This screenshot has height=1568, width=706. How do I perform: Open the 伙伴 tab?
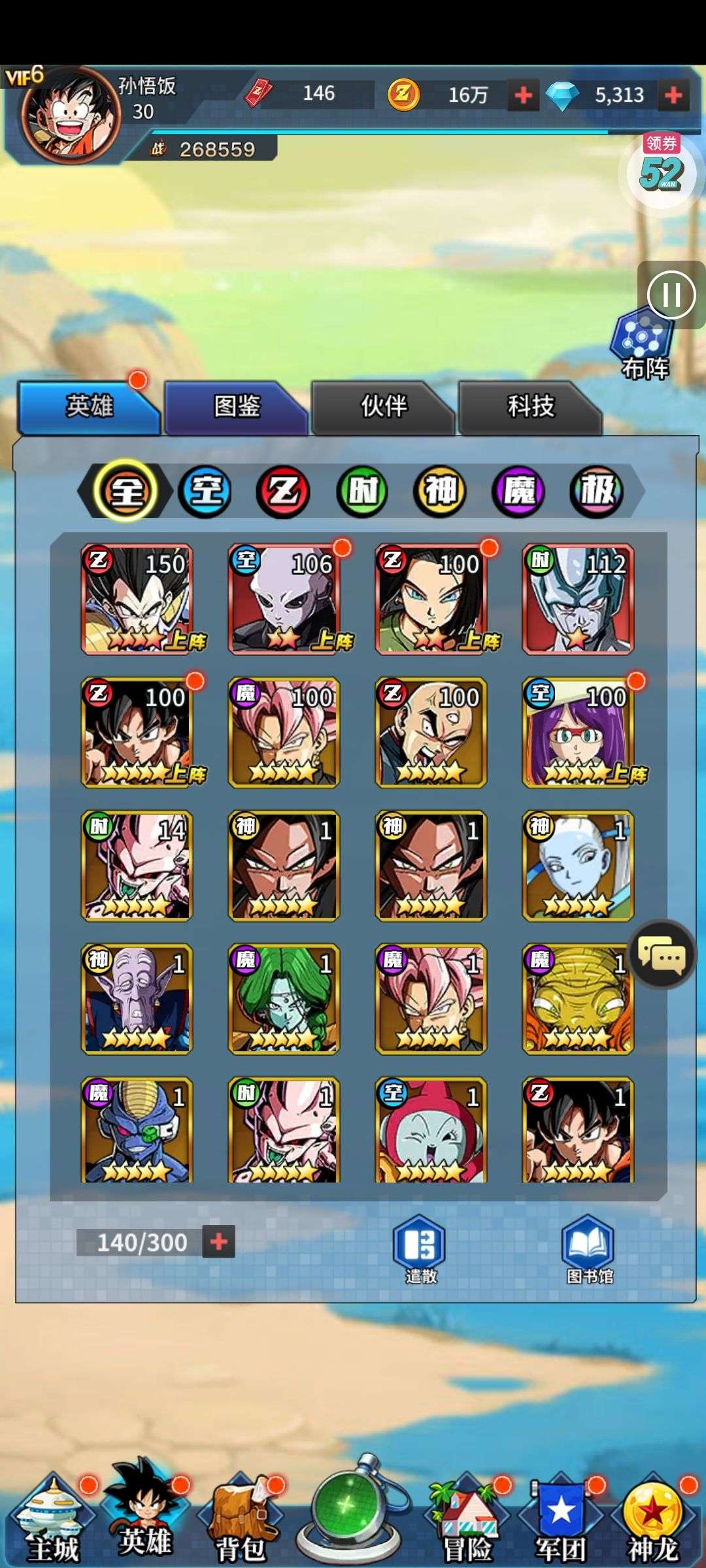coord(384,407)
